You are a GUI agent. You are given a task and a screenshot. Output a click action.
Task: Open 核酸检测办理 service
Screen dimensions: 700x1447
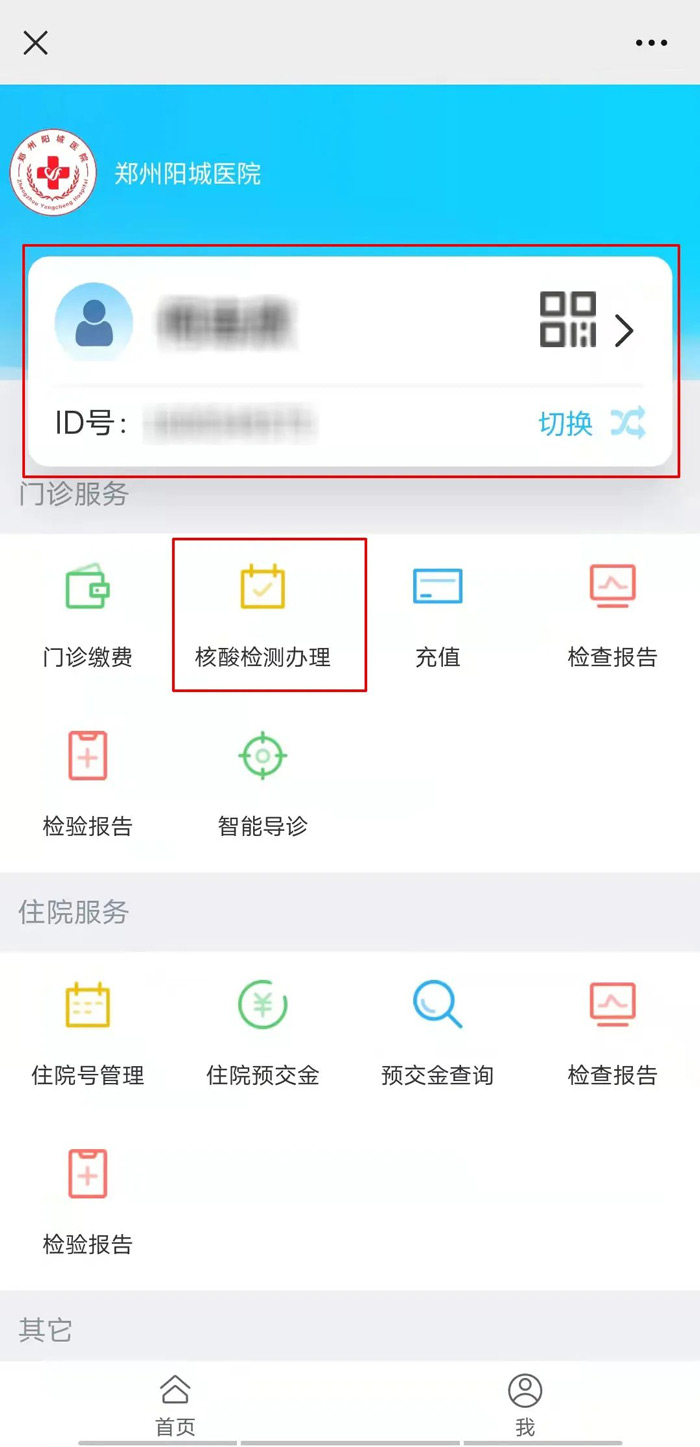(263, 614)
